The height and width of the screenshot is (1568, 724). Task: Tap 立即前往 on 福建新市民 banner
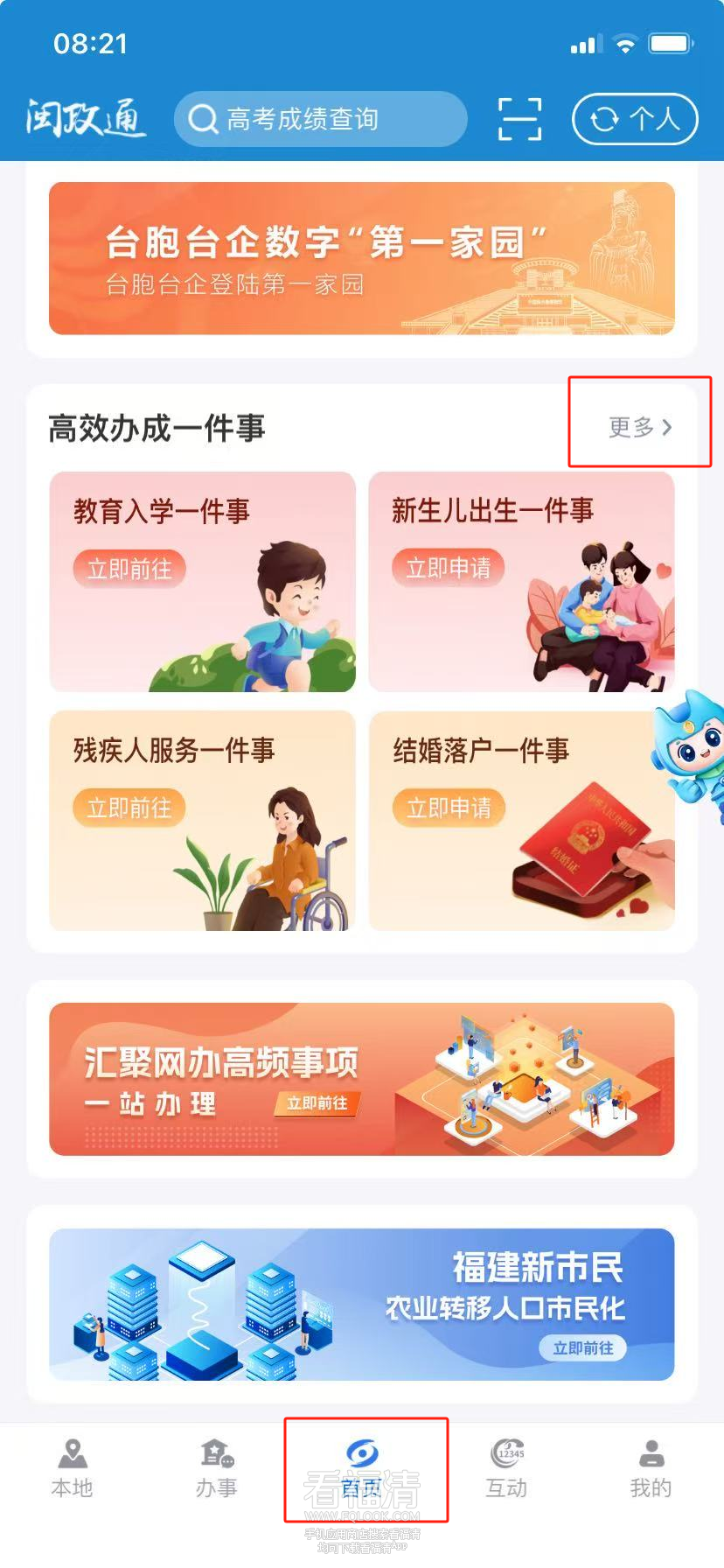583,1347
